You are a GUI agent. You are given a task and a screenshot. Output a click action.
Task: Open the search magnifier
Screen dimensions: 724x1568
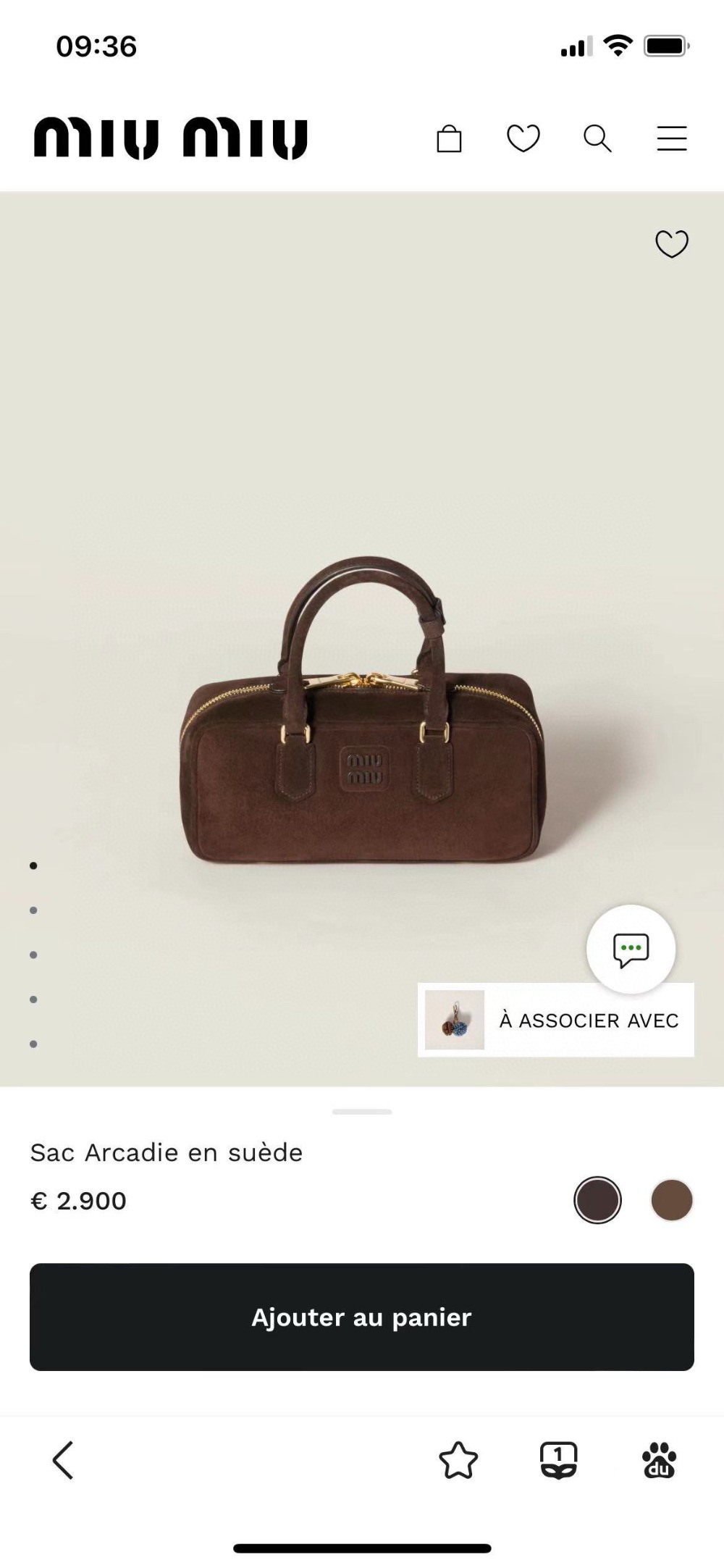(x=597, y=138)
